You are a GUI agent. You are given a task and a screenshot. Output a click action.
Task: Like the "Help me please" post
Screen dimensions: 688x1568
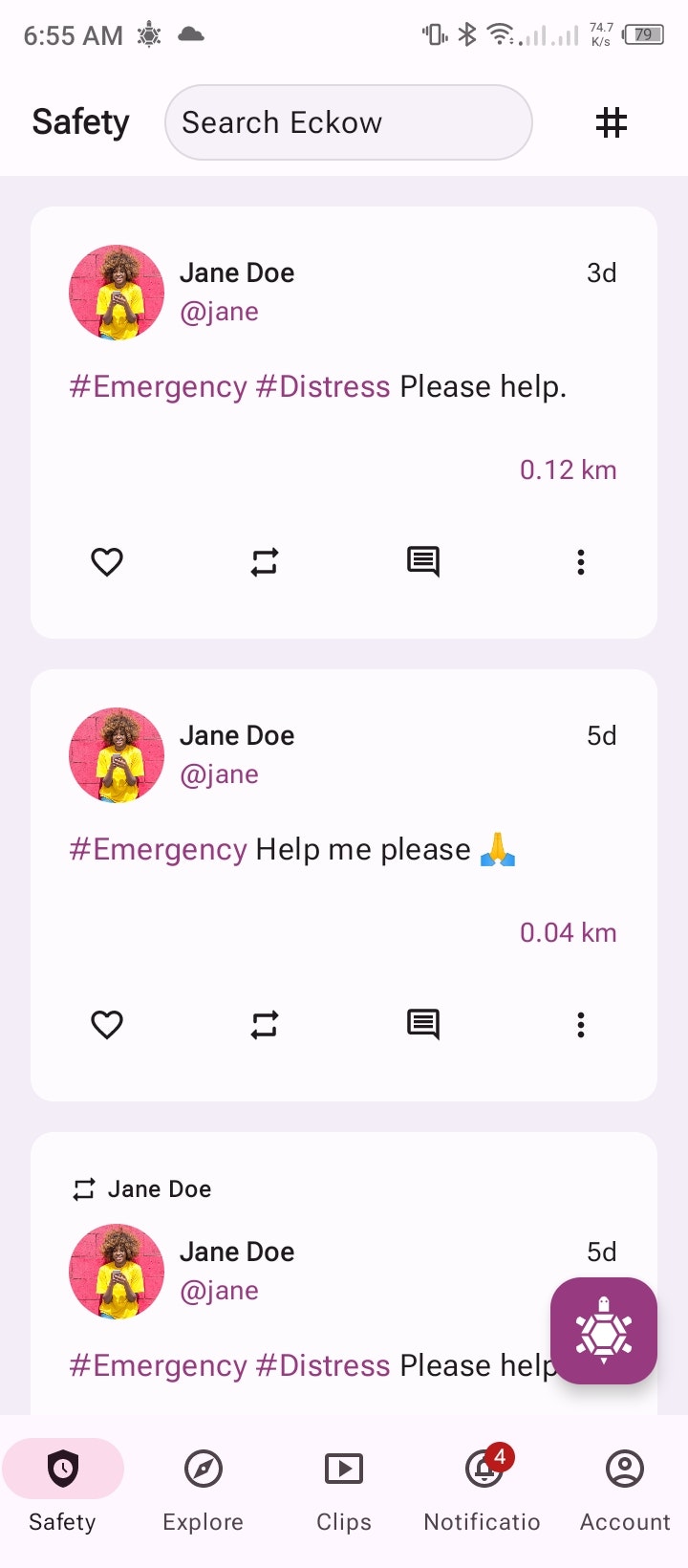point(107,1024)
